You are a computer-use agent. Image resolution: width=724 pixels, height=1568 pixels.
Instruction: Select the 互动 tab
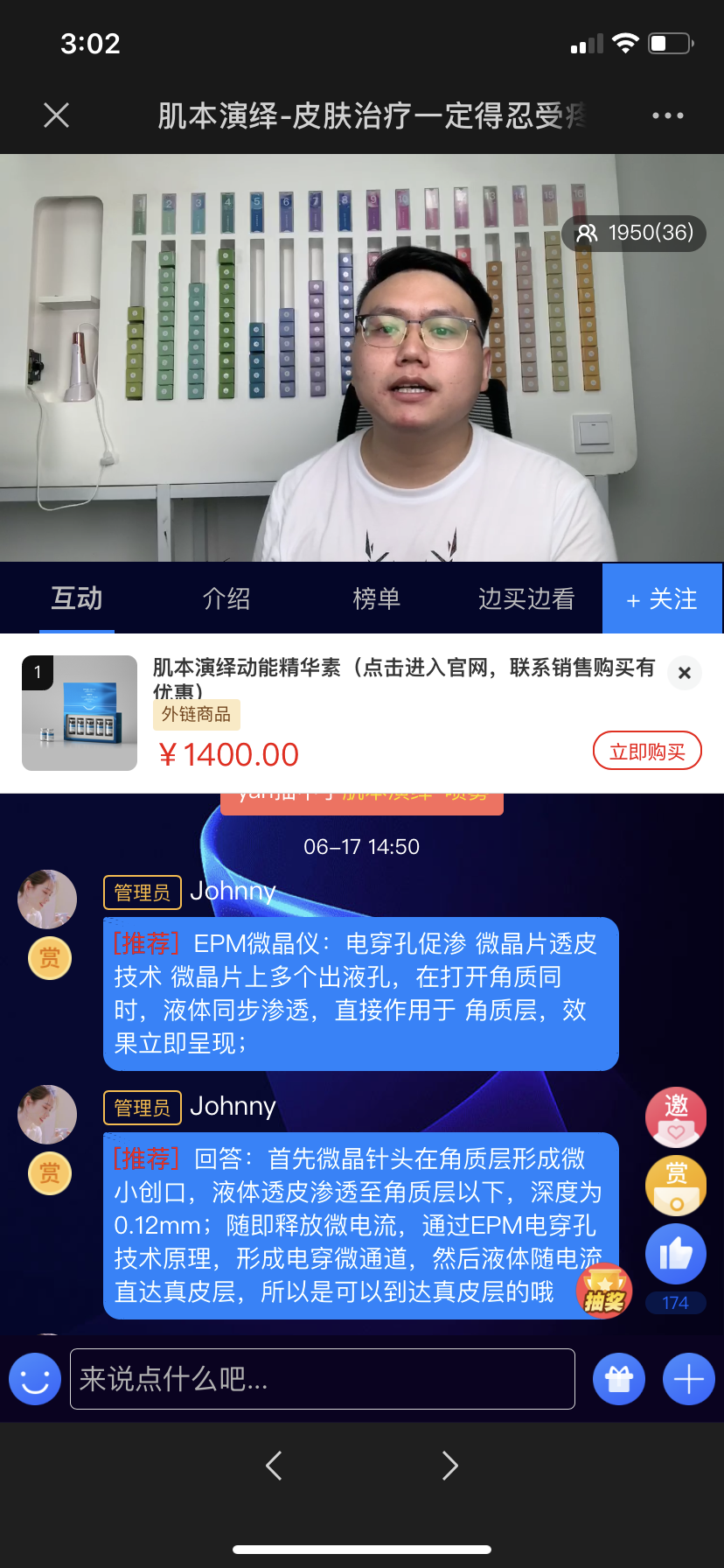[77, 598]
